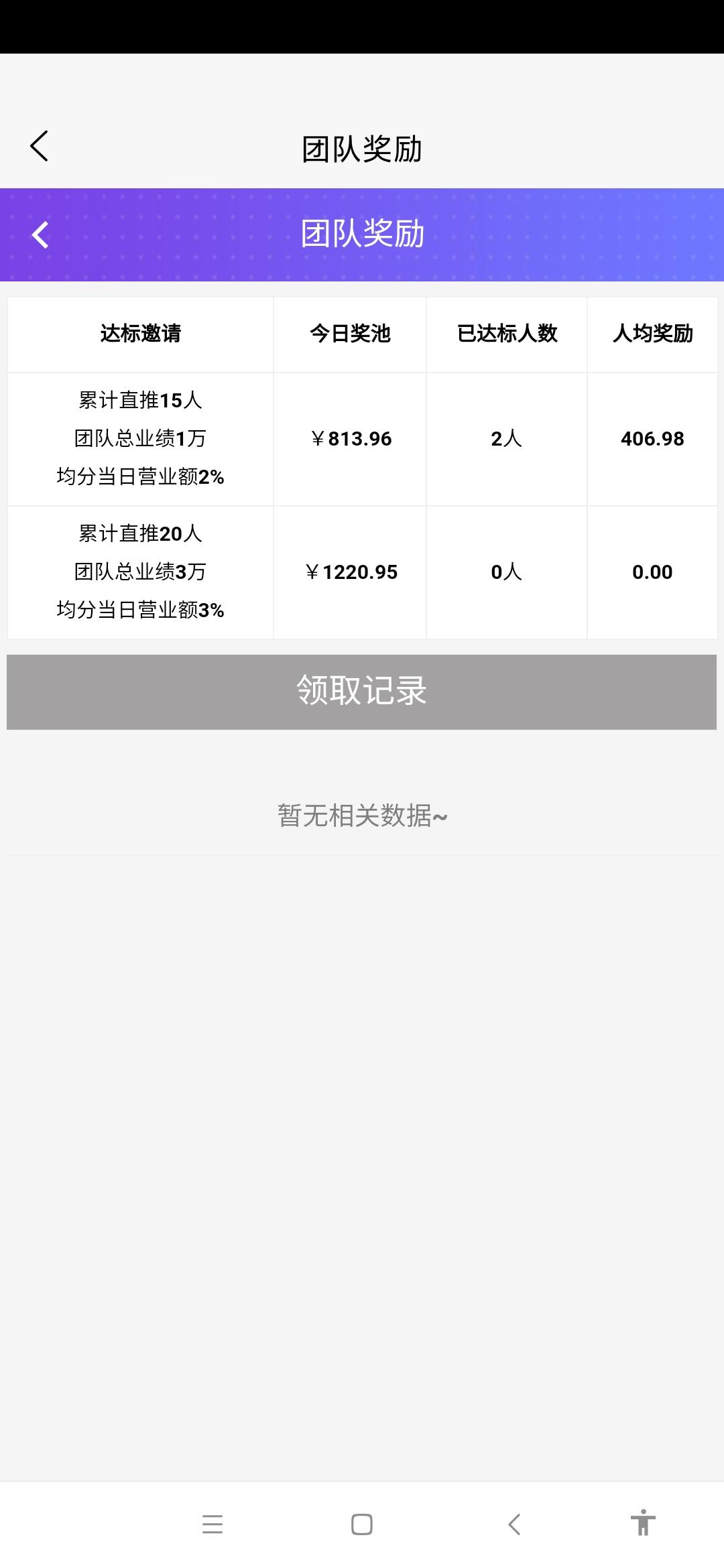Tap the 暂无相关数据 empty state text
The image size is (724, 1568).
[x=362, y=817]
